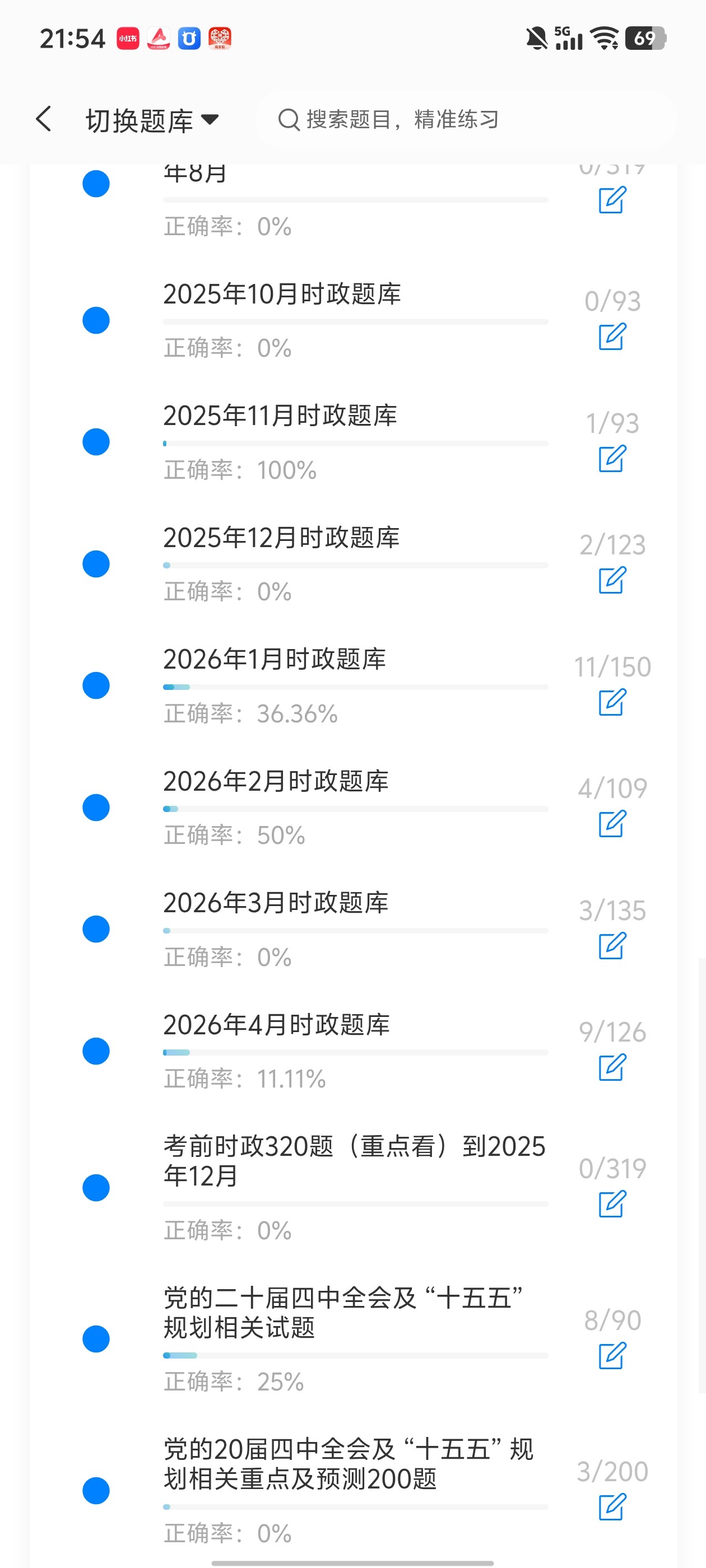The height and width of the screenshot is (1568, 706).
Task: Tap the edit icon for 2026年3月时政题库
Action: (x=612, y=945)
